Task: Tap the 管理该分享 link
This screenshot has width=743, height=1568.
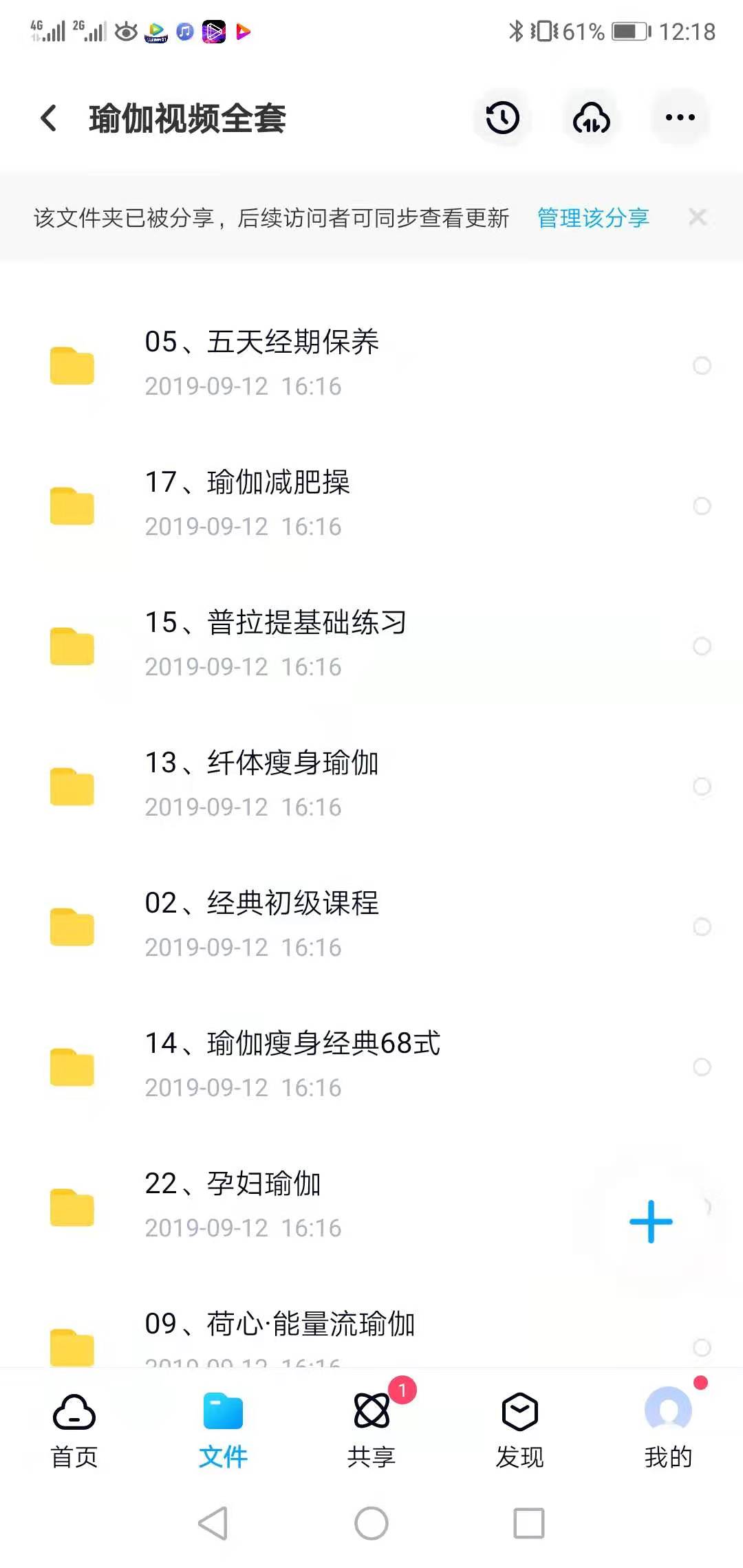Action: (593, 218)
